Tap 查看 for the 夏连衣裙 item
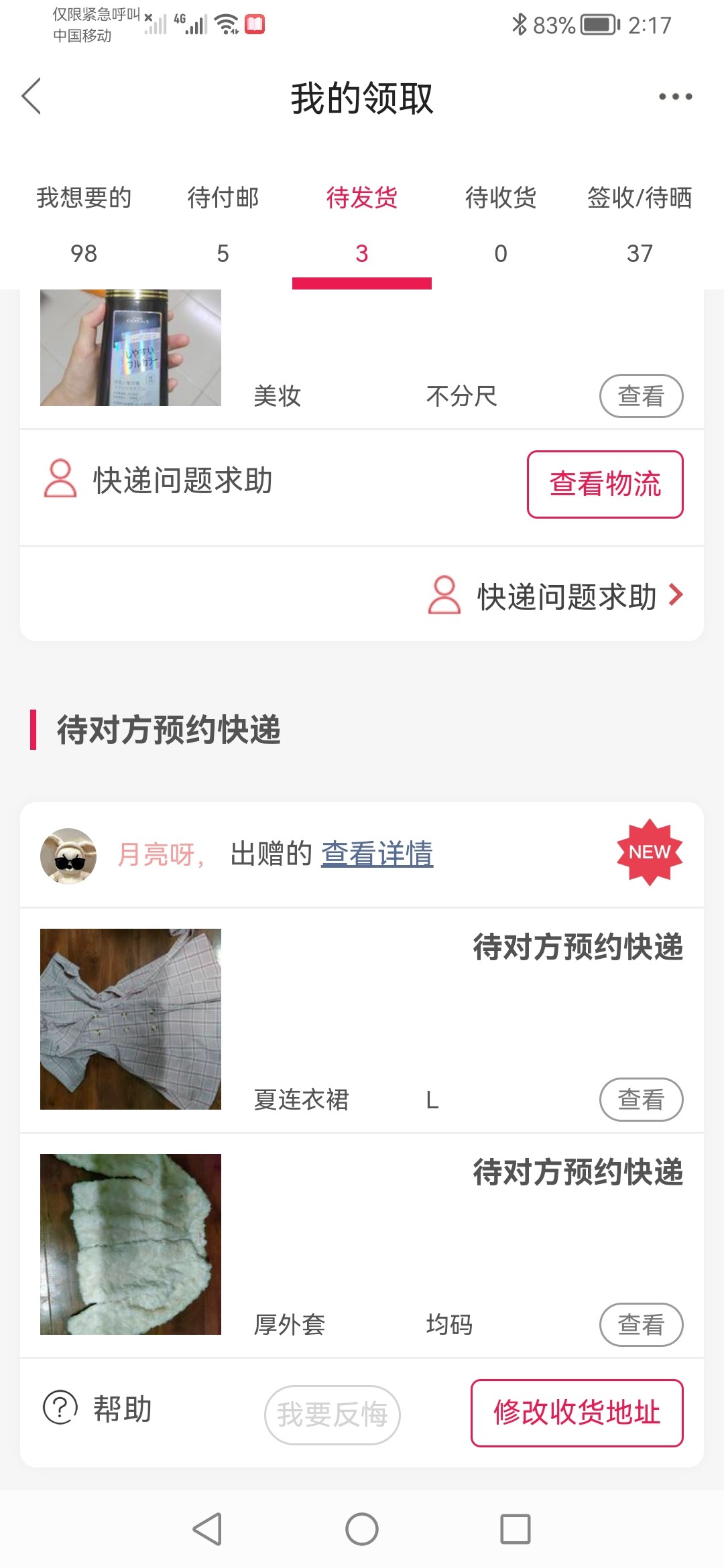 [x=641, y=1100]
